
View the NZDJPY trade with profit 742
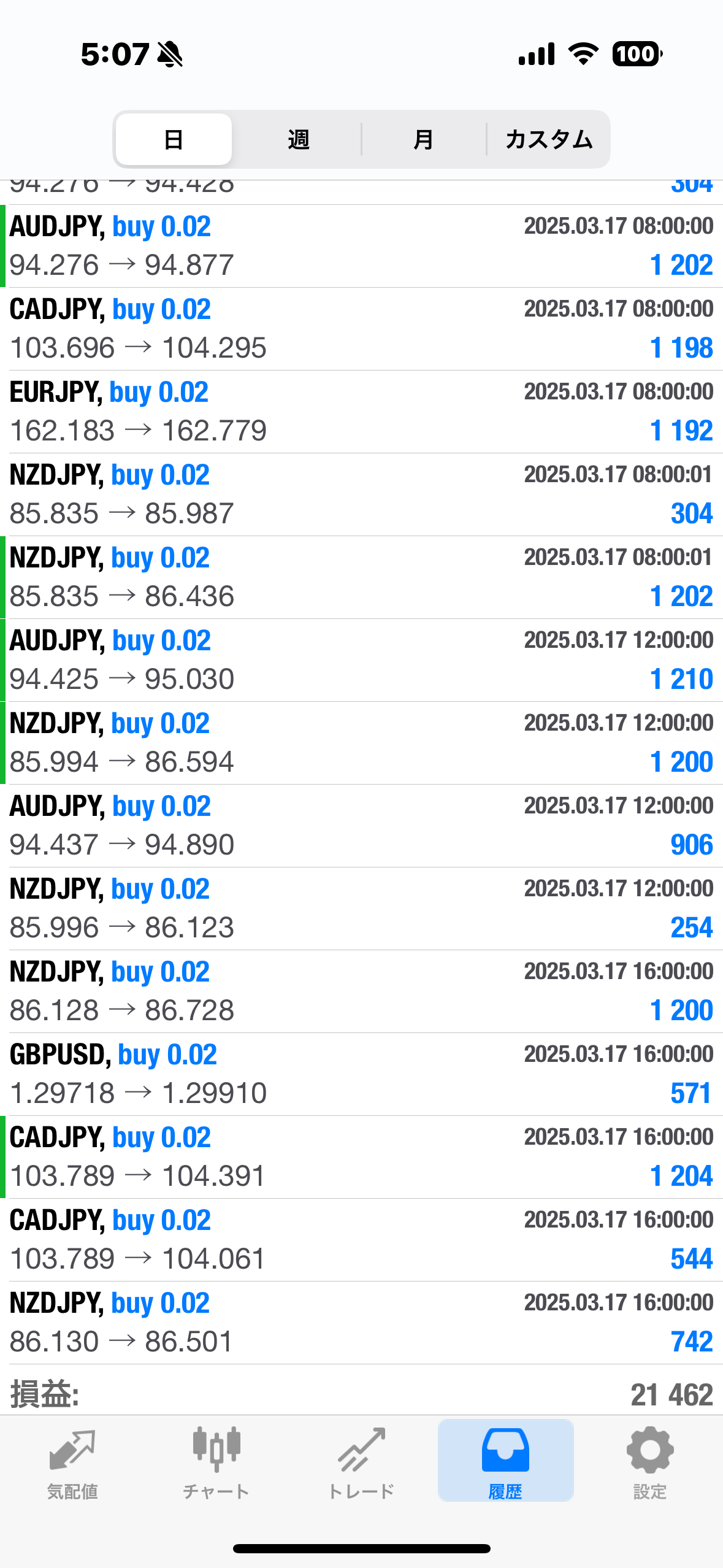tap(361, 1323)
